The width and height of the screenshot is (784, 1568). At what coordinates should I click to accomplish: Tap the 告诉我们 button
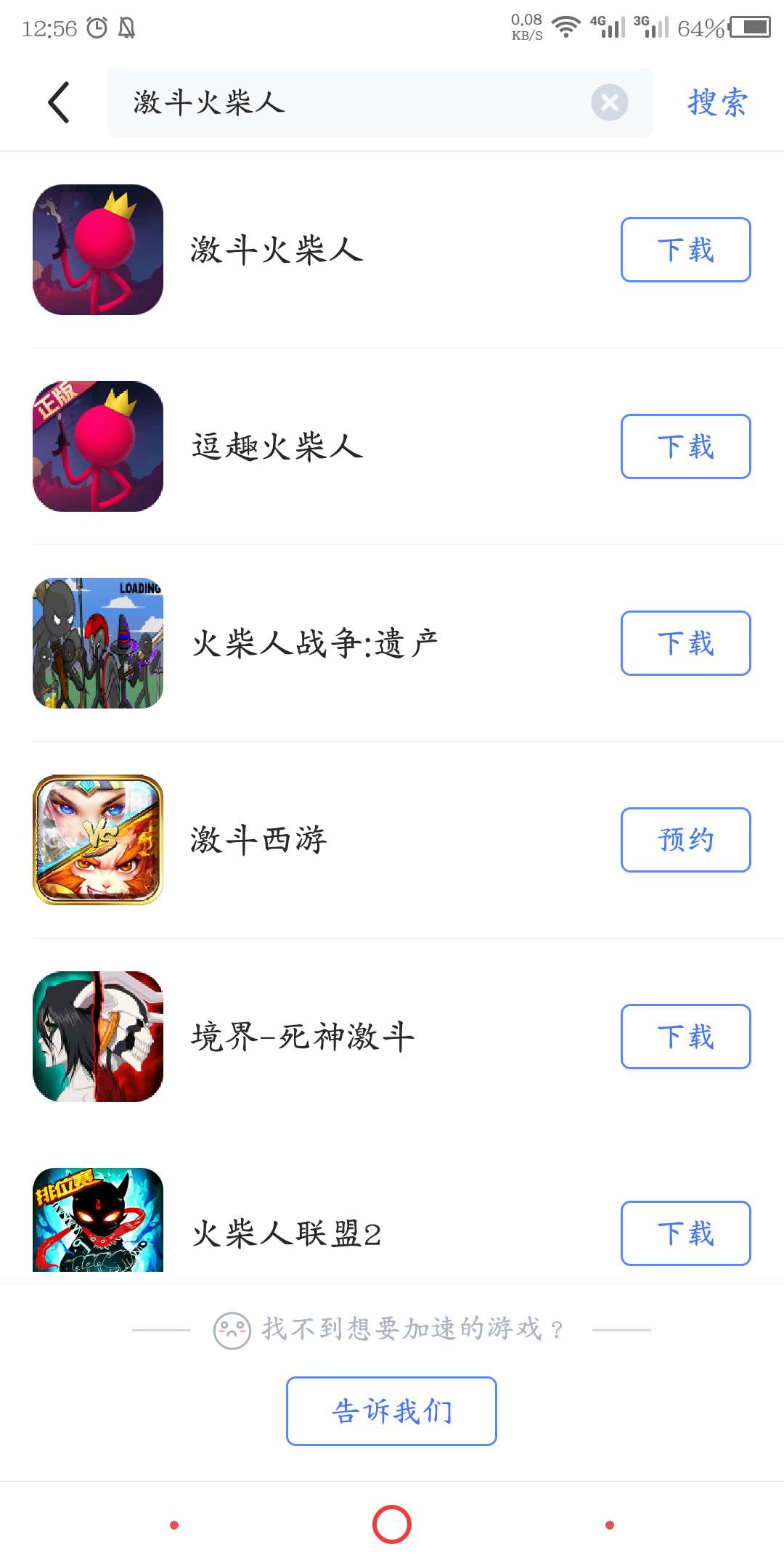click(x=391, y=1410)
